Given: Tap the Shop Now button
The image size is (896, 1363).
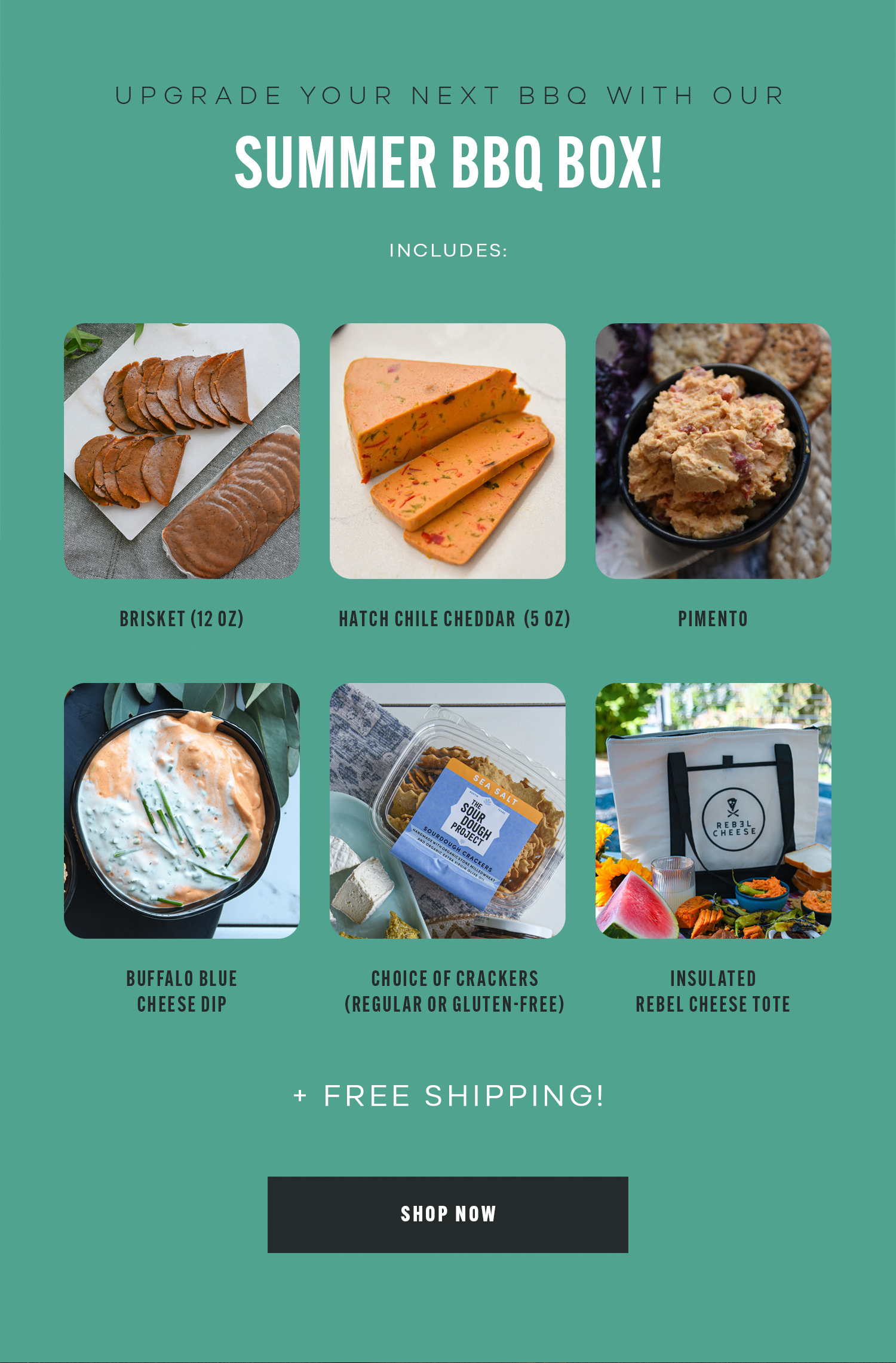Looking at the screenshot, I should click(447, 1214).
